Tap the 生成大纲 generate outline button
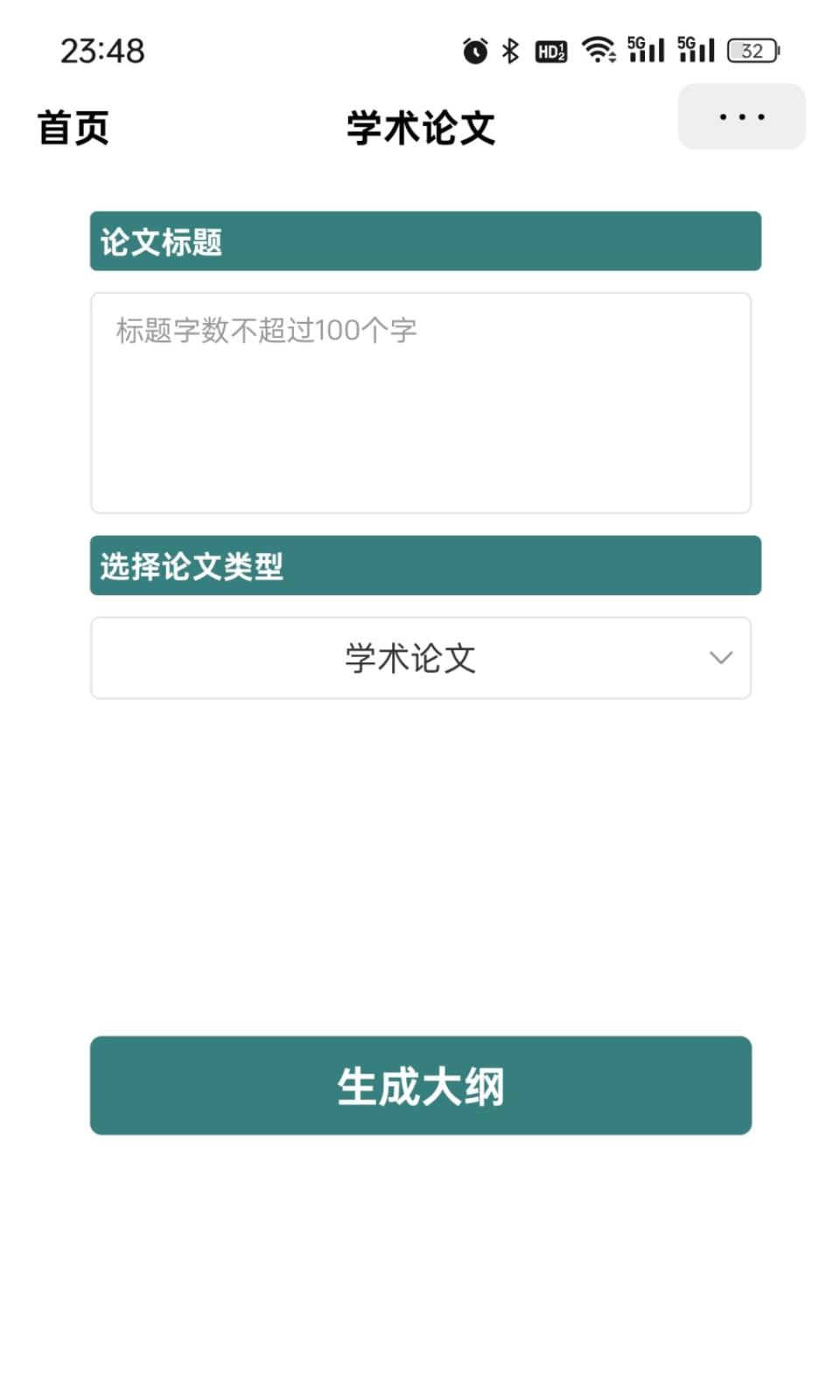840x1400 pixels. pyautogui.click(x=420, y=1085)
